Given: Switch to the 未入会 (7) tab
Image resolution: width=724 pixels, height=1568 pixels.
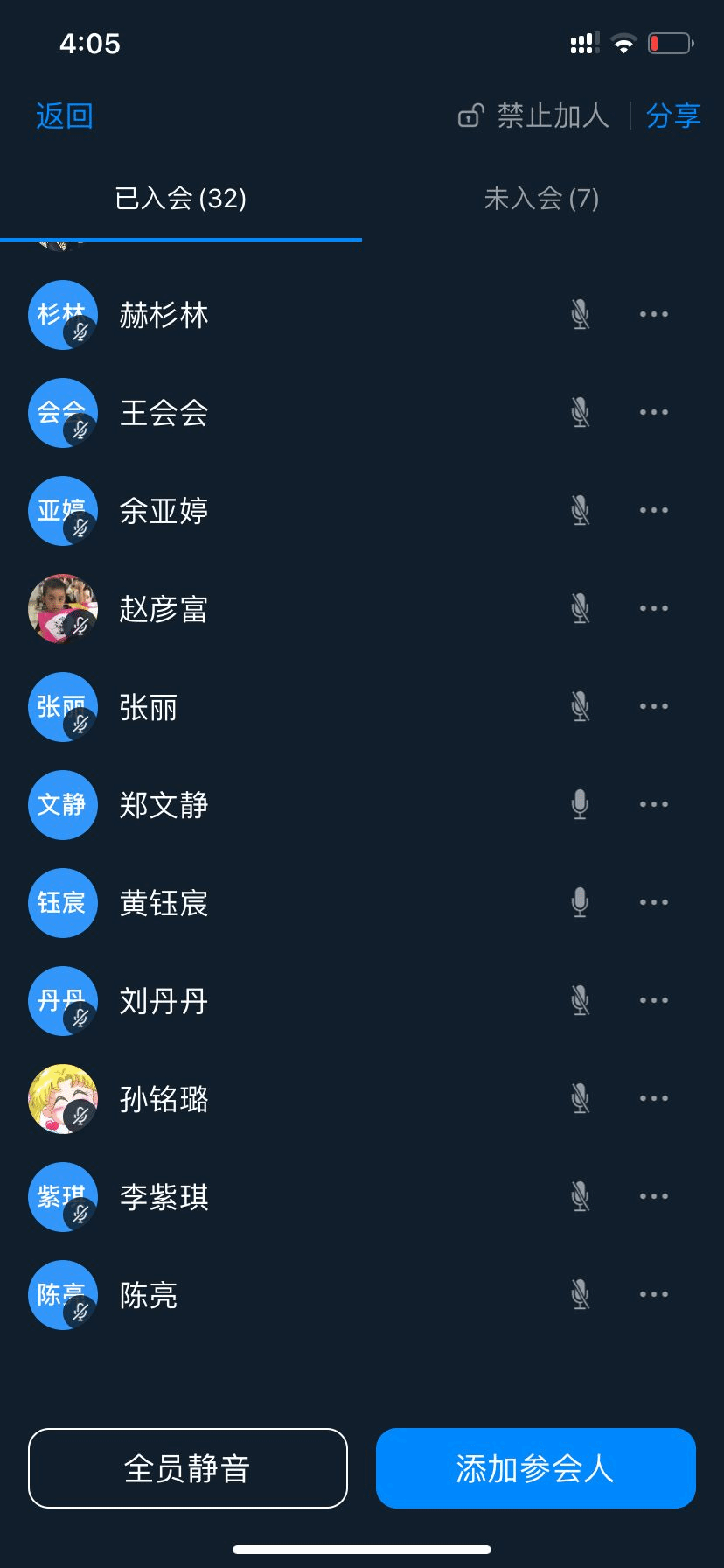Looking at the screenshot, I should [x=541, y=199].
